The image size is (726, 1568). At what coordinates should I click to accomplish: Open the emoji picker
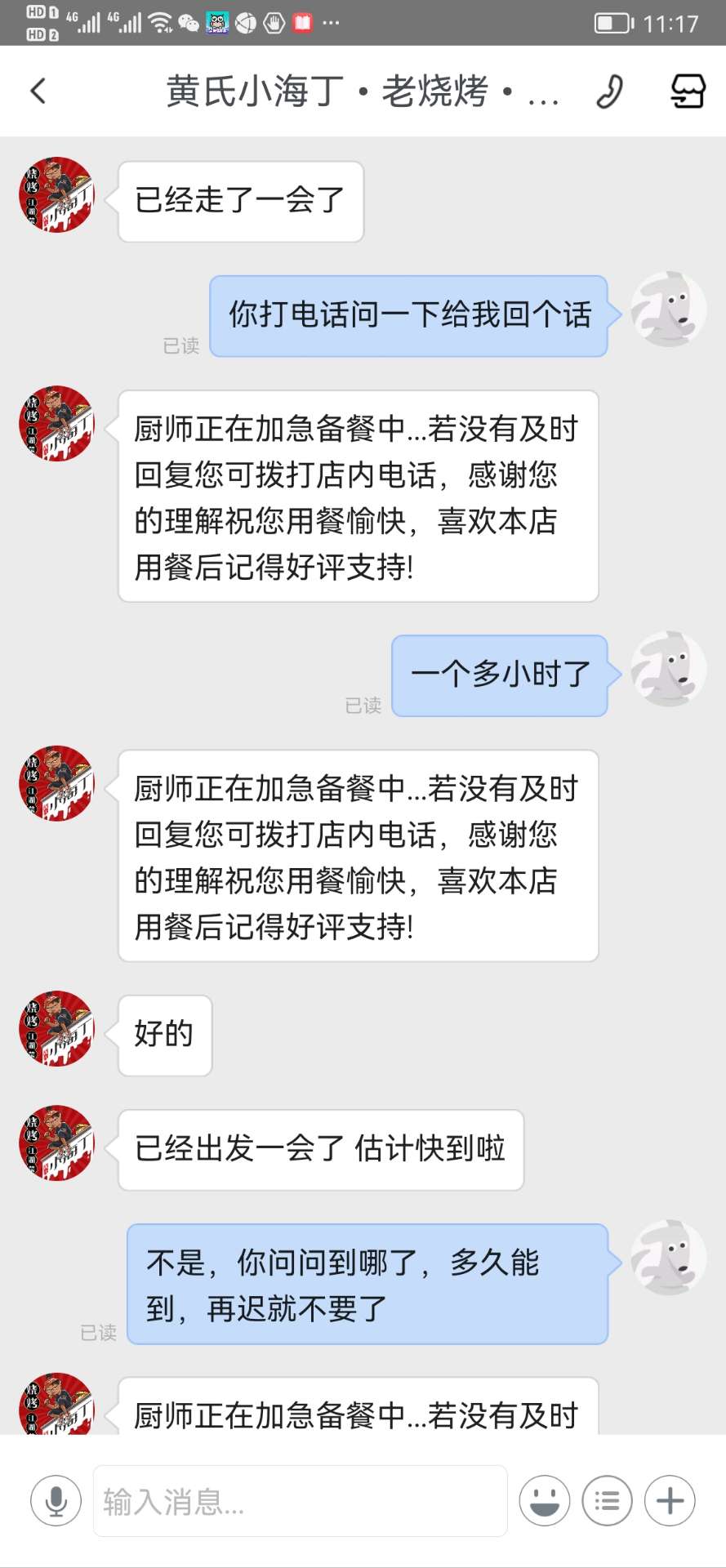click(544, 1501)
